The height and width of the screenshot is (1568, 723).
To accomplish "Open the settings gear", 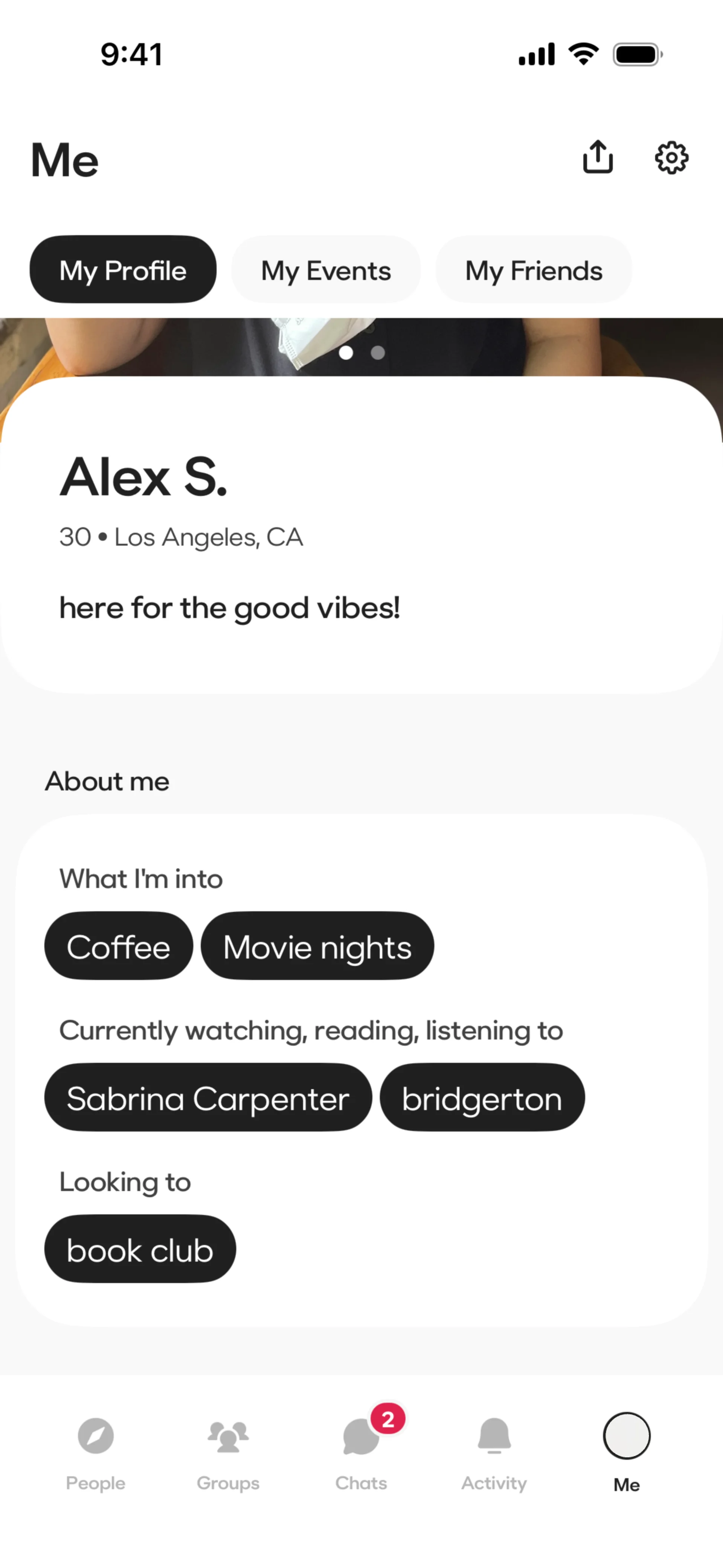I will 671,158.
